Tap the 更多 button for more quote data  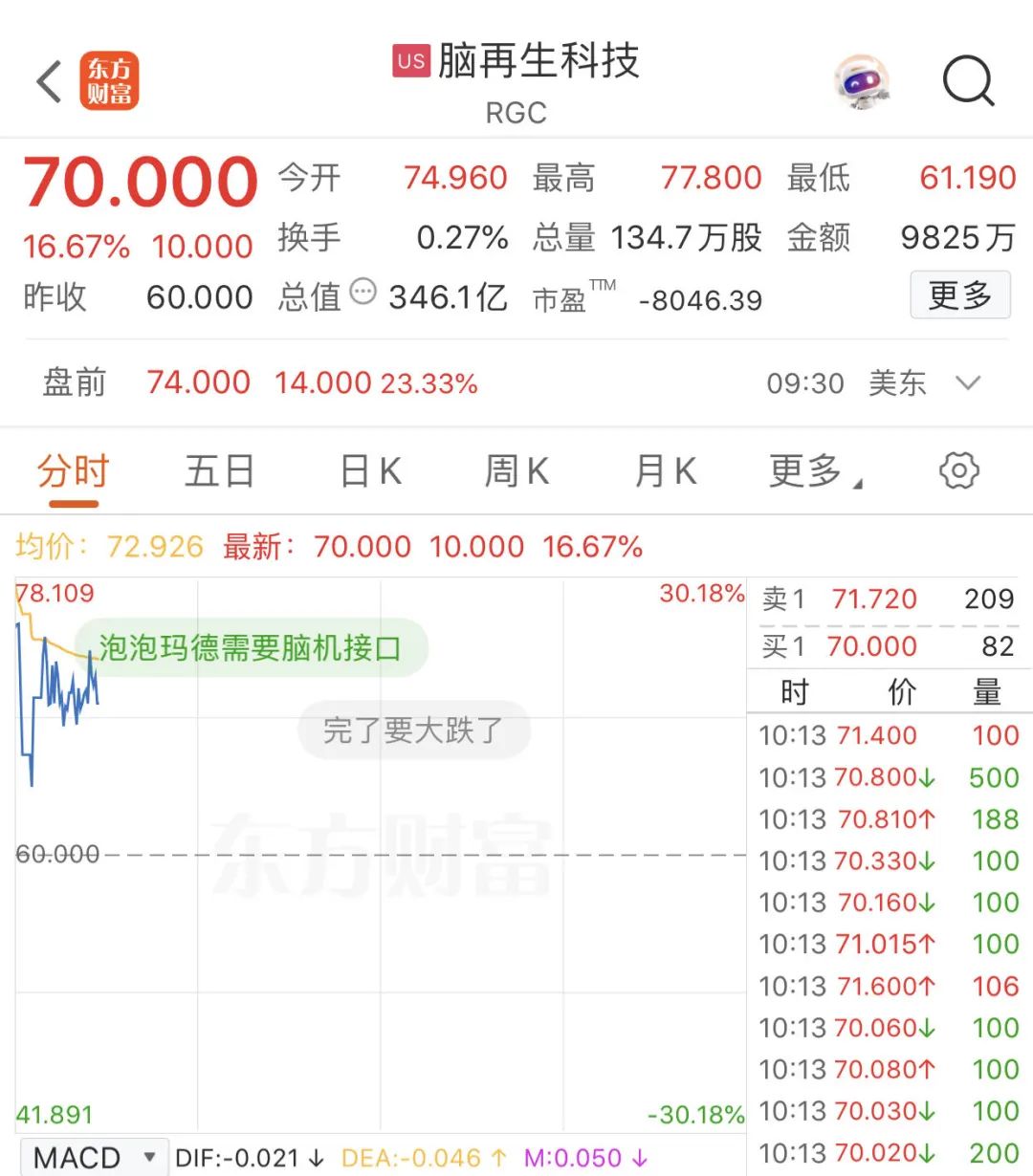pyautogui.click(x=959, y=295)
